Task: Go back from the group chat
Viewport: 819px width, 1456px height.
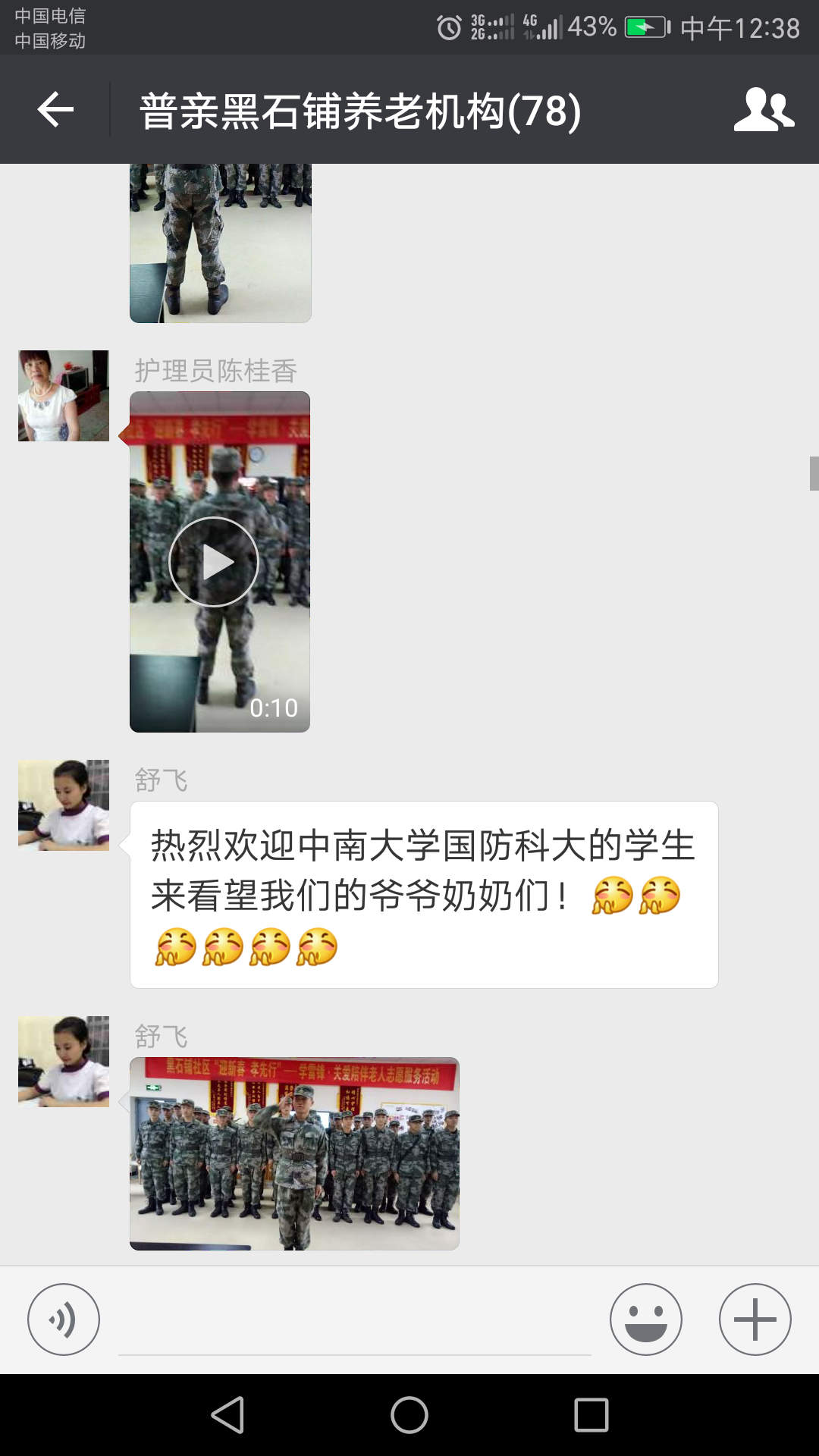Action: click(x=55, y=110)
